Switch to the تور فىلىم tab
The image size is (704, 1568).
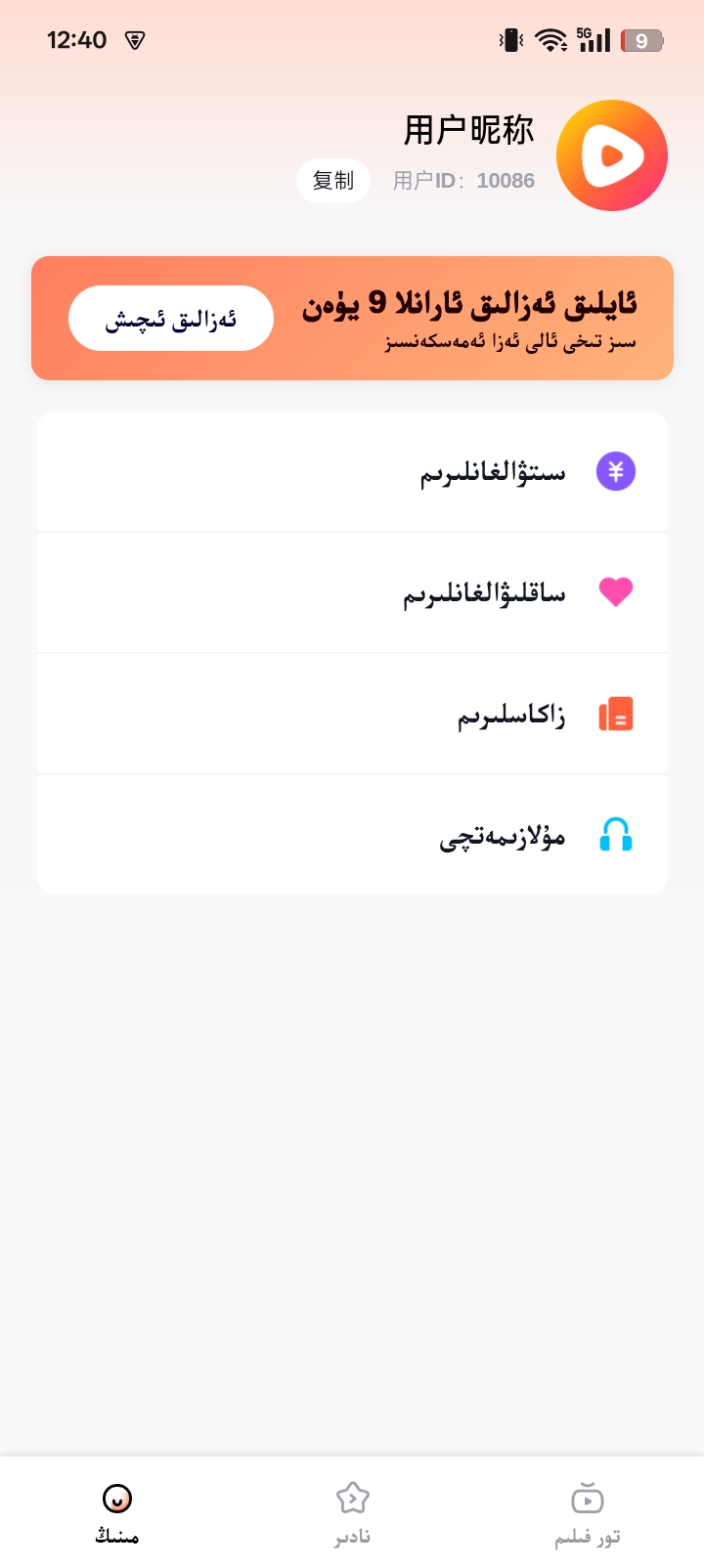(587, 1513)
